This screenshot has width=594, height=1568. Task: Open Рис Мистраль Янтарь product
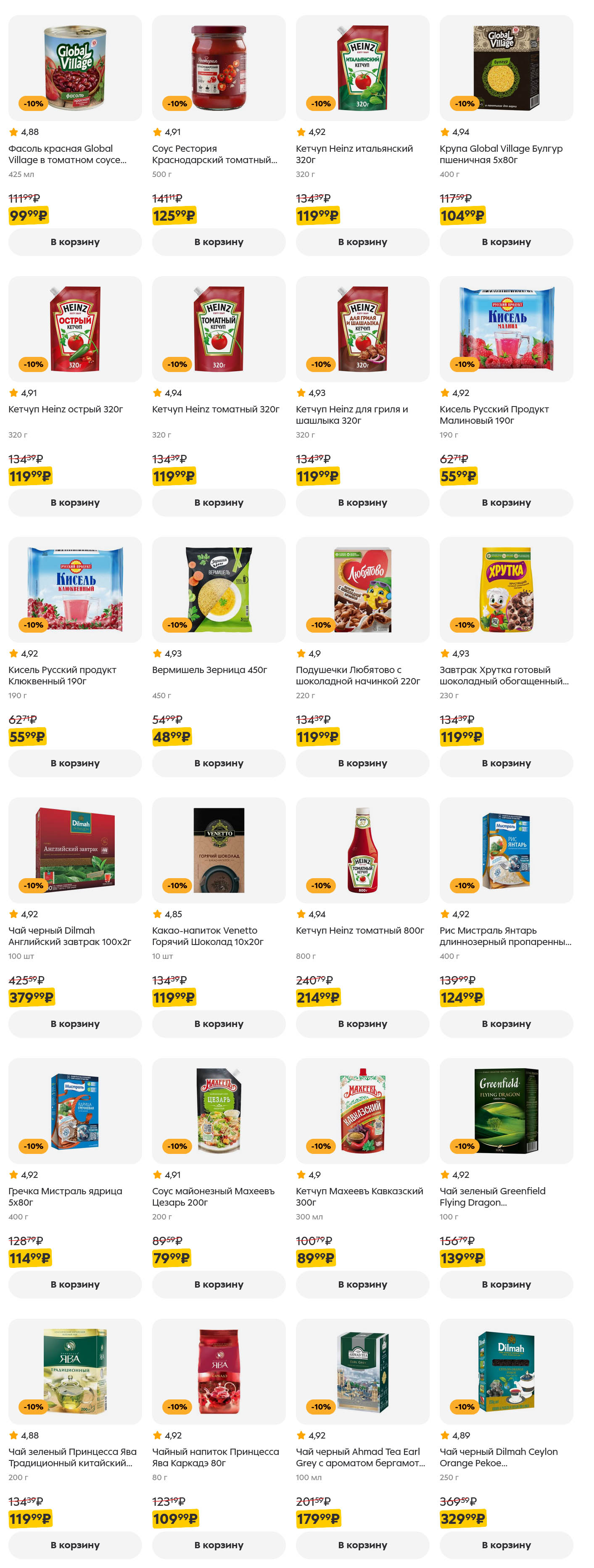pos(506,850)
